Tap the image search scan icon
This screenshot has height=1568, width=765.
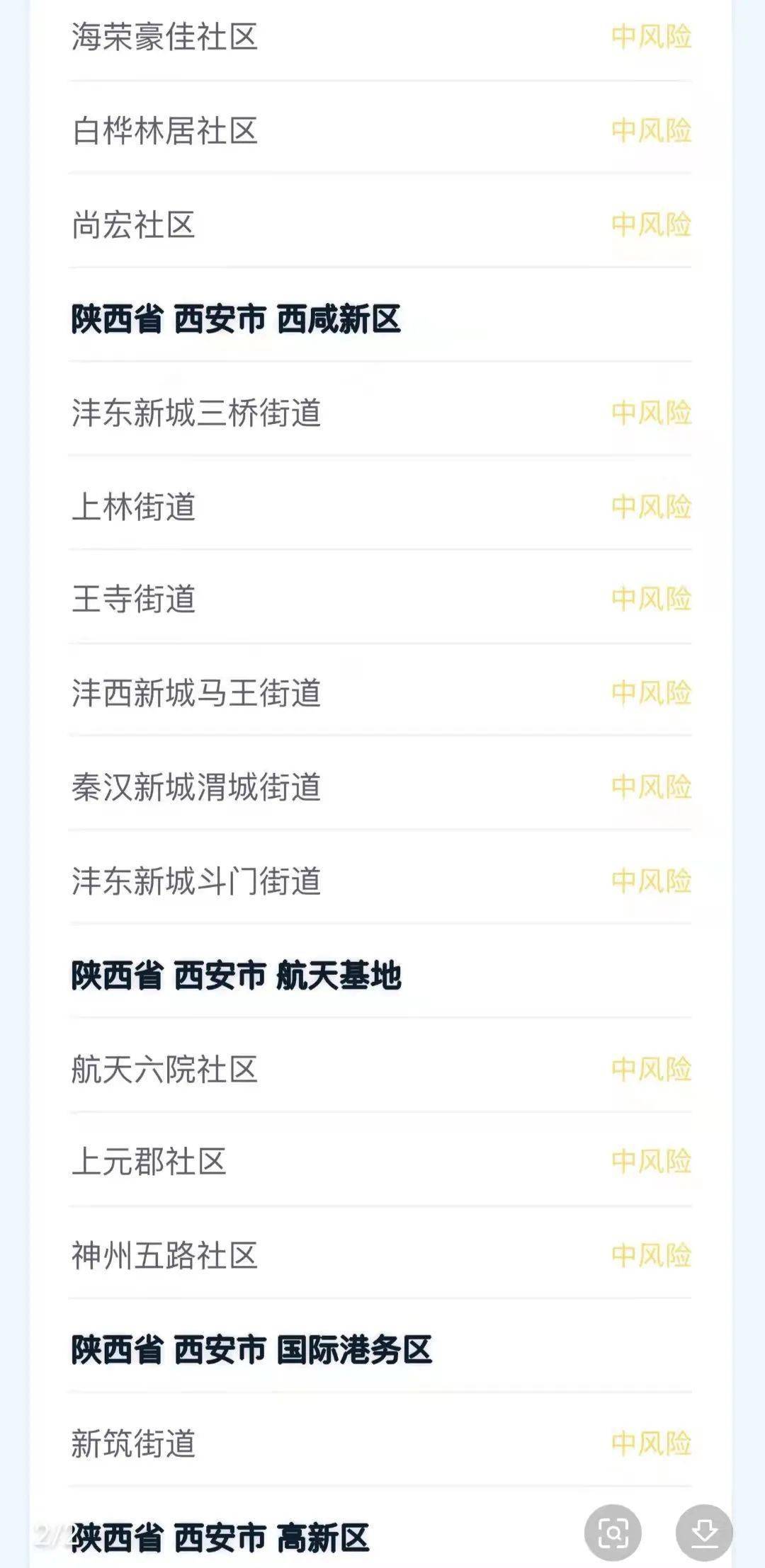click(x=613, y=1532)
